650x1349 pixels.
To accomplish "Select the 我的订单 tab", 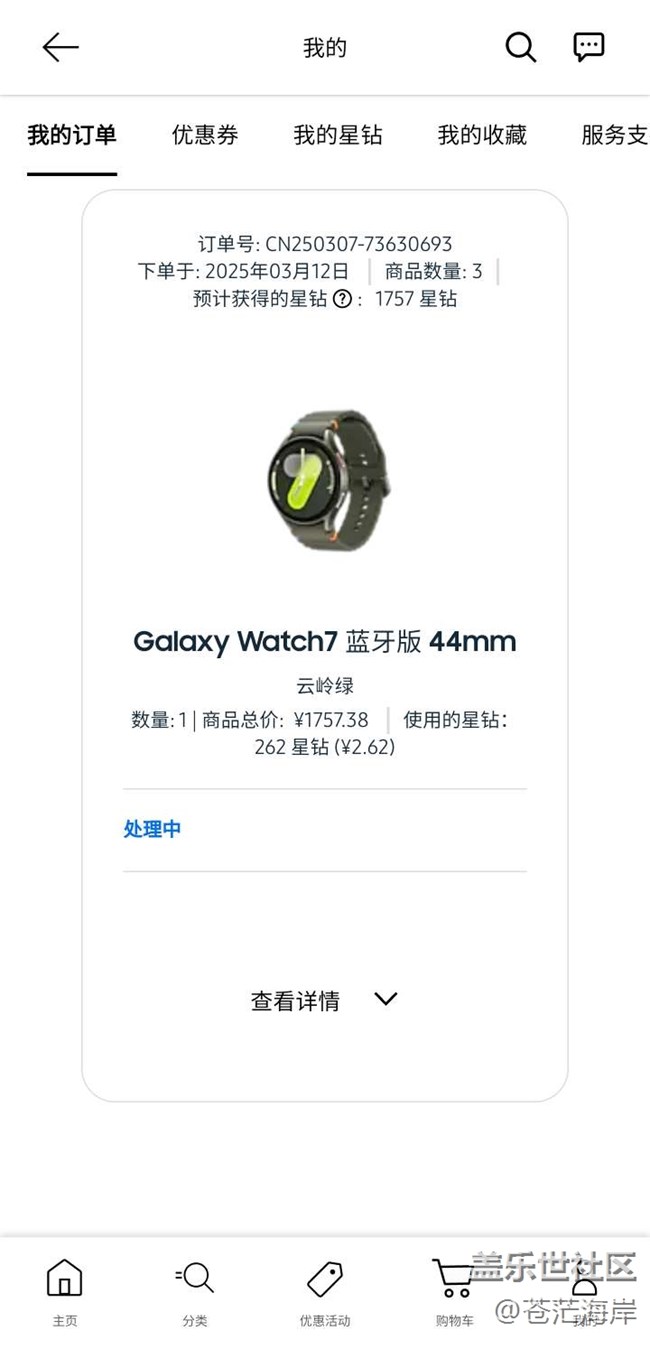I will coord(72,135).
